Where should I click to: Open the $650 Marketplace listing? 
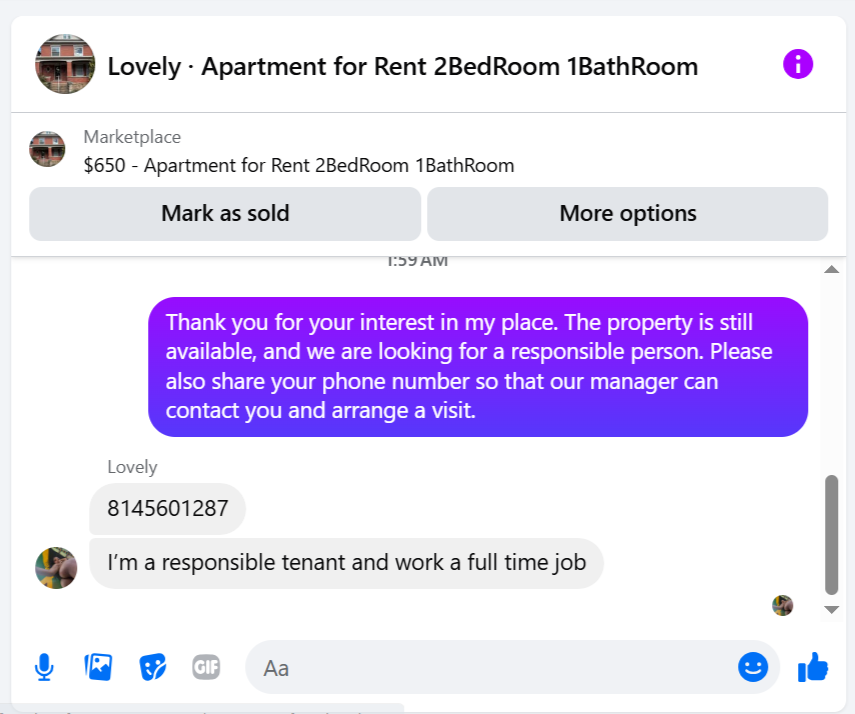[299, 165]
